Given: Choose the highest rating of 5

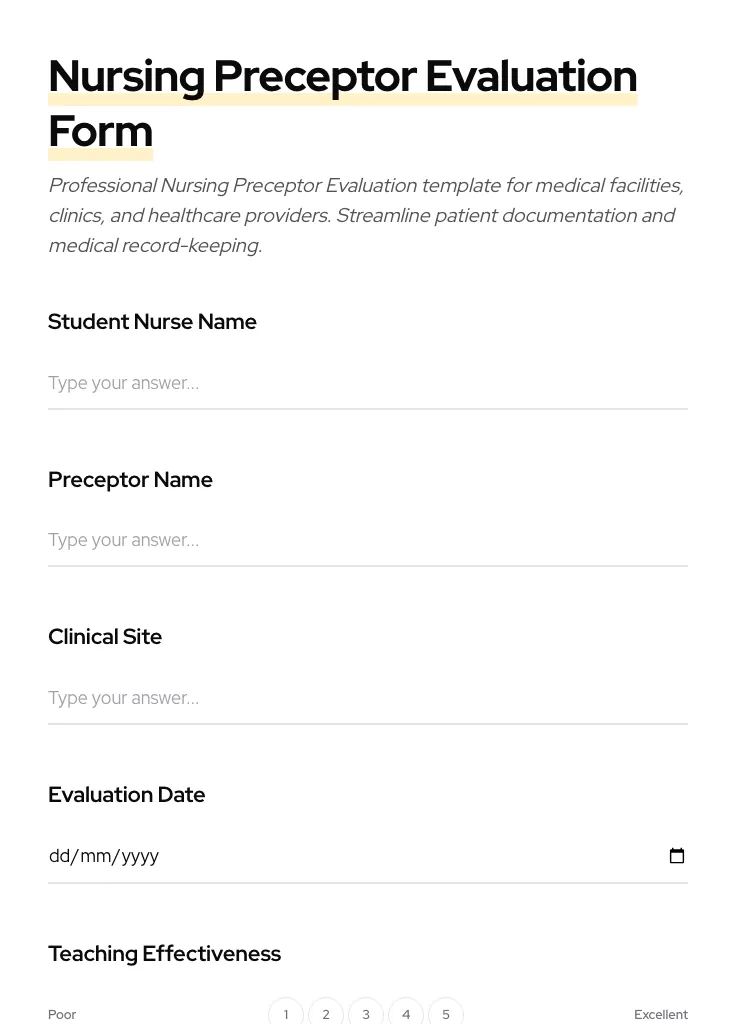Looking at the screenshot, I should coord(446,1013).
